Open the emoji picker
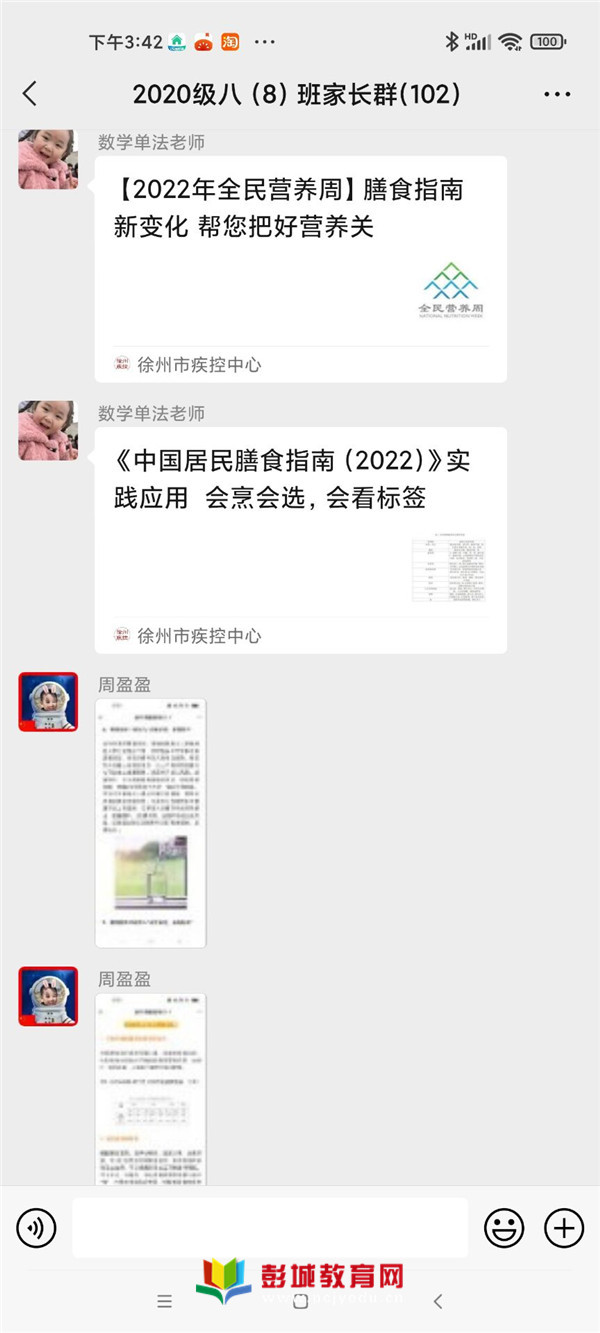The width and height of the screenshot is (600, 1333). tap(504, 1227)
